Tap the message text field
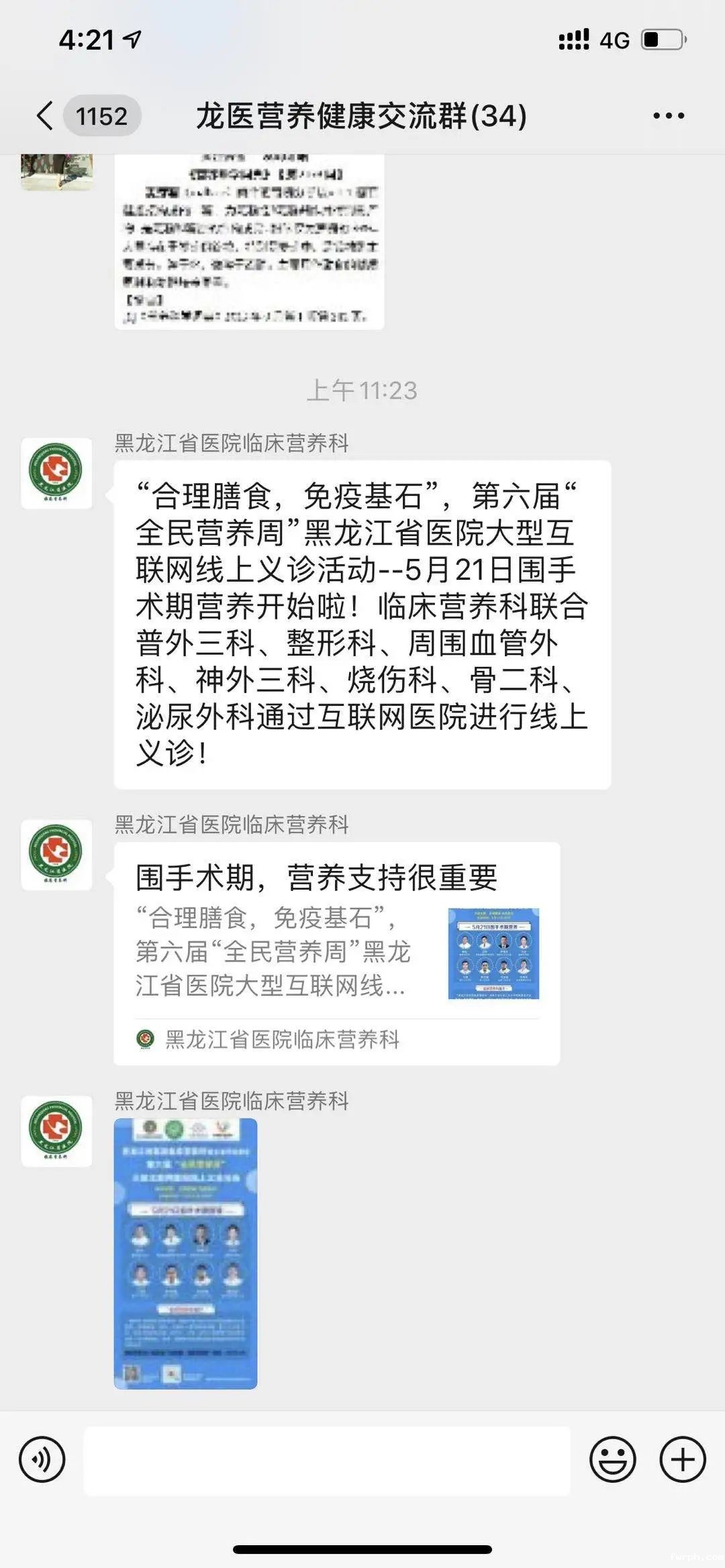The image size is (725, 1568). pos(326,1461)
